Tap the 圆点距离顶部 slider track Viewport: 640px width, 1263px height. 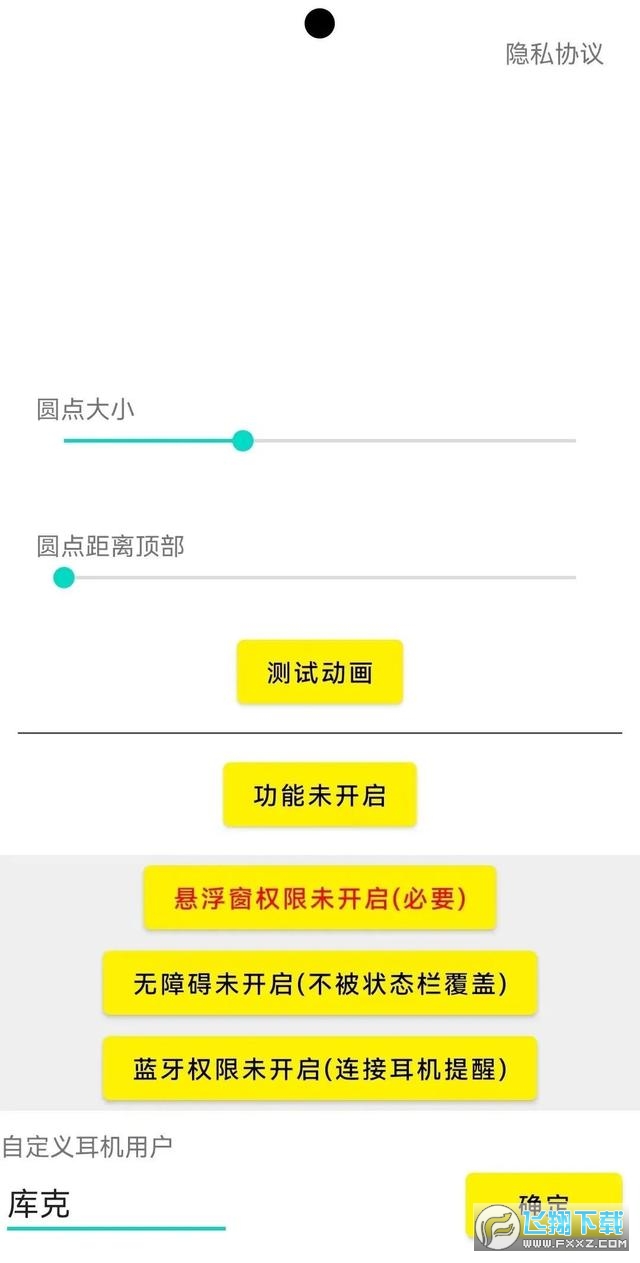(x=320, y=577)
